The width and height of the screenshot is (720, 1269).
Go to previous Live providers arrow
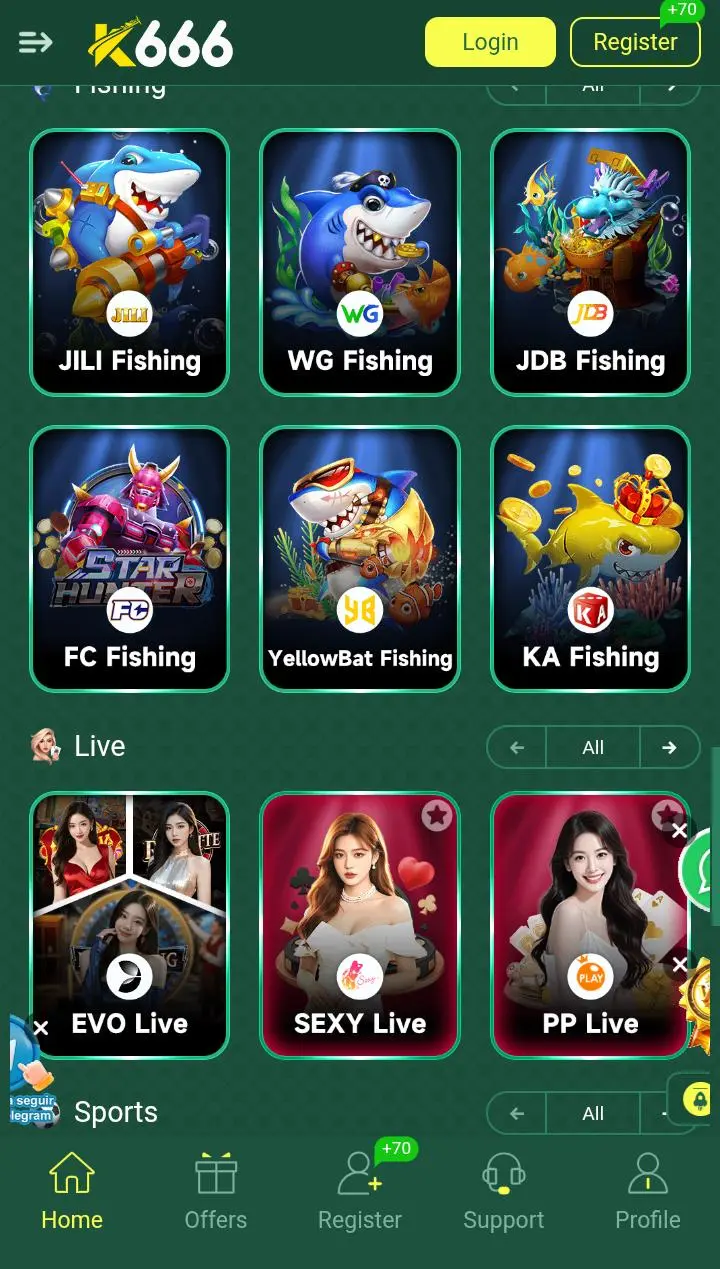[517, 747]
